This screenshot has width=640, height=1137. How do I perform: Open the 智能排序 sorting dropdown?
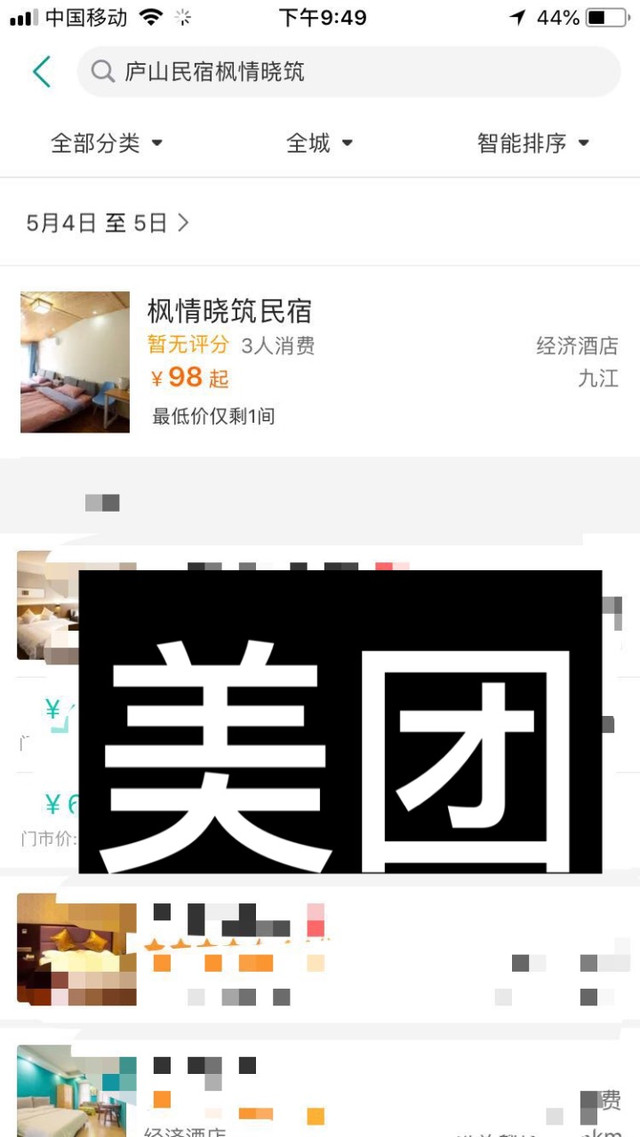click(533, 143)
